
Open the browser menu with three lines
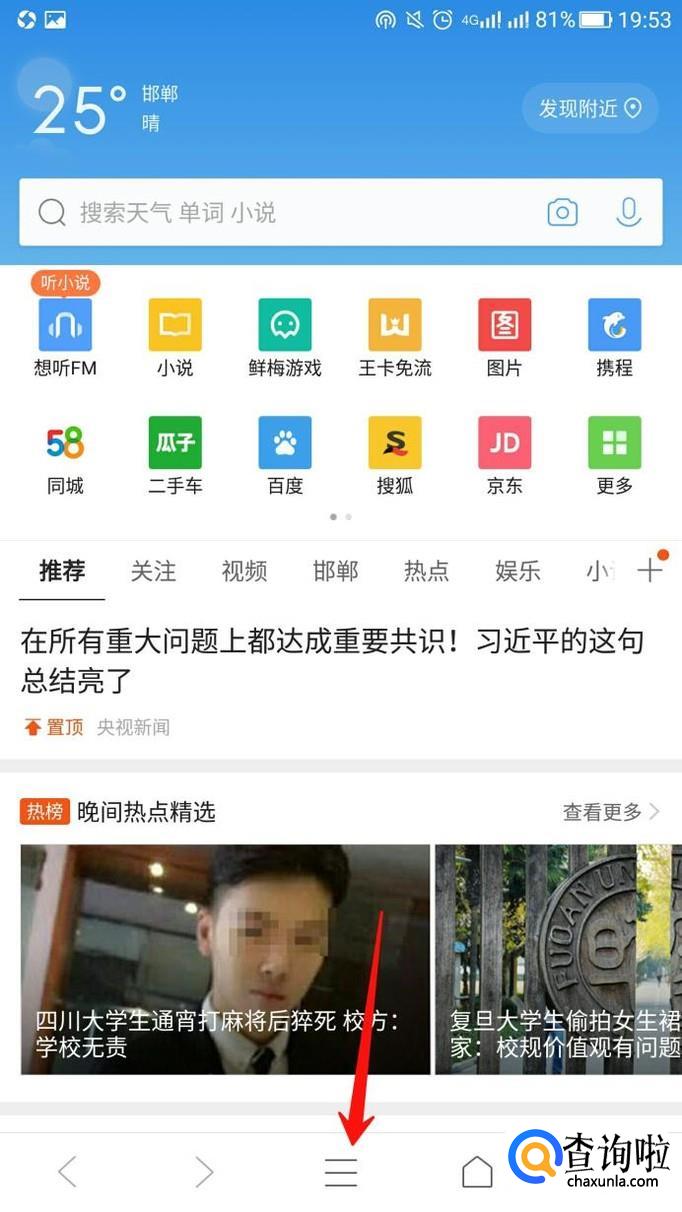click(x=341, y=1172)
